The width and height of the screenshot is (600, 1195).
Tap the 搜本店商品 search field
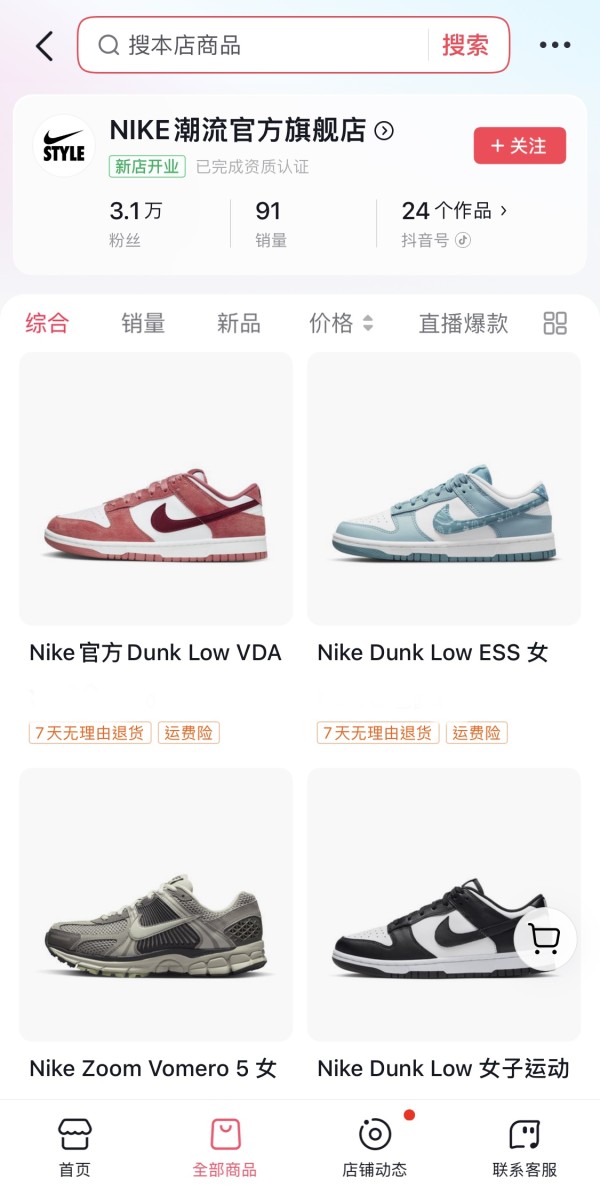[260, 45]
